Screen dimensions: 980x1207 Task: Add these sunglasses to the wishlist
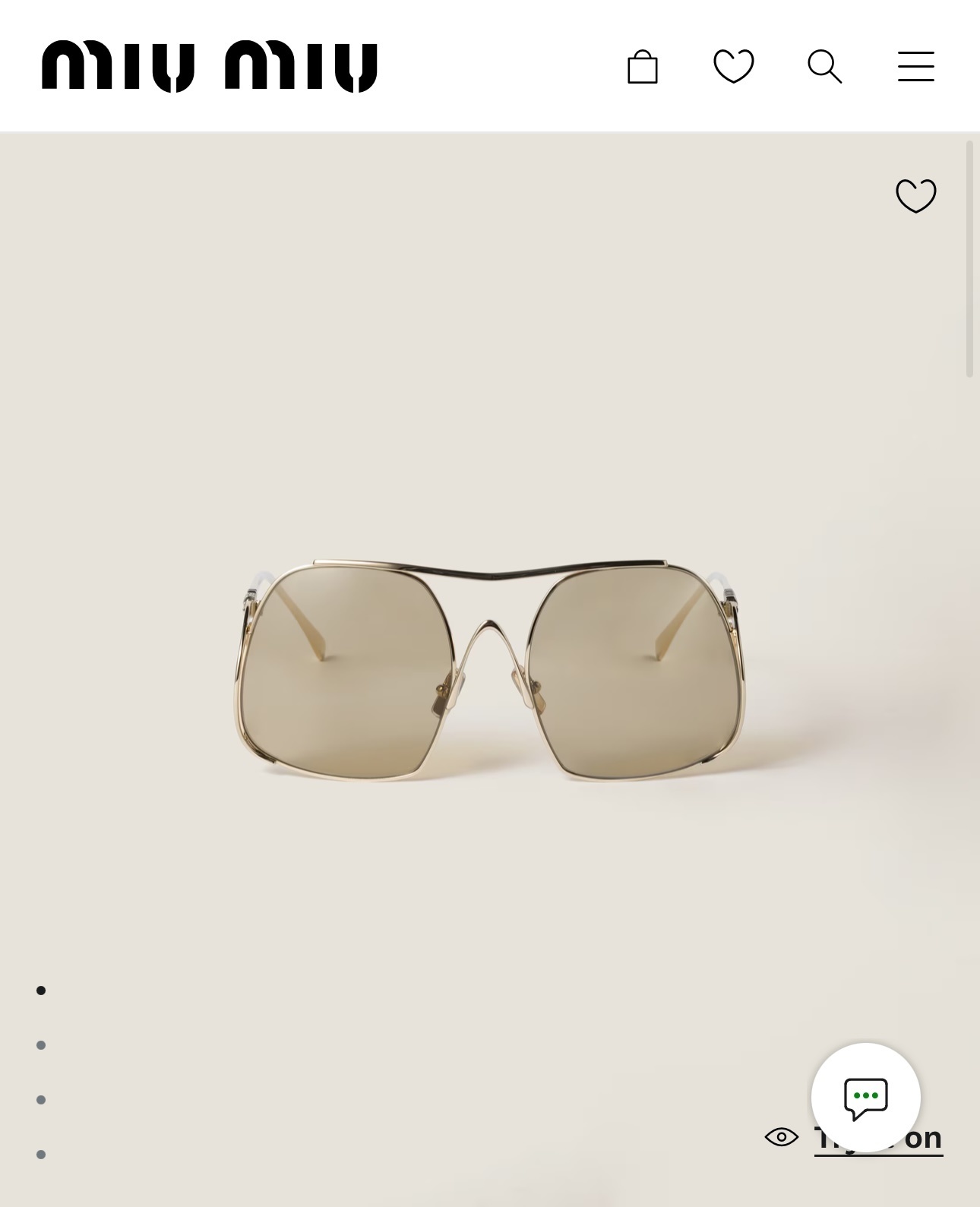tap(915, 196)
